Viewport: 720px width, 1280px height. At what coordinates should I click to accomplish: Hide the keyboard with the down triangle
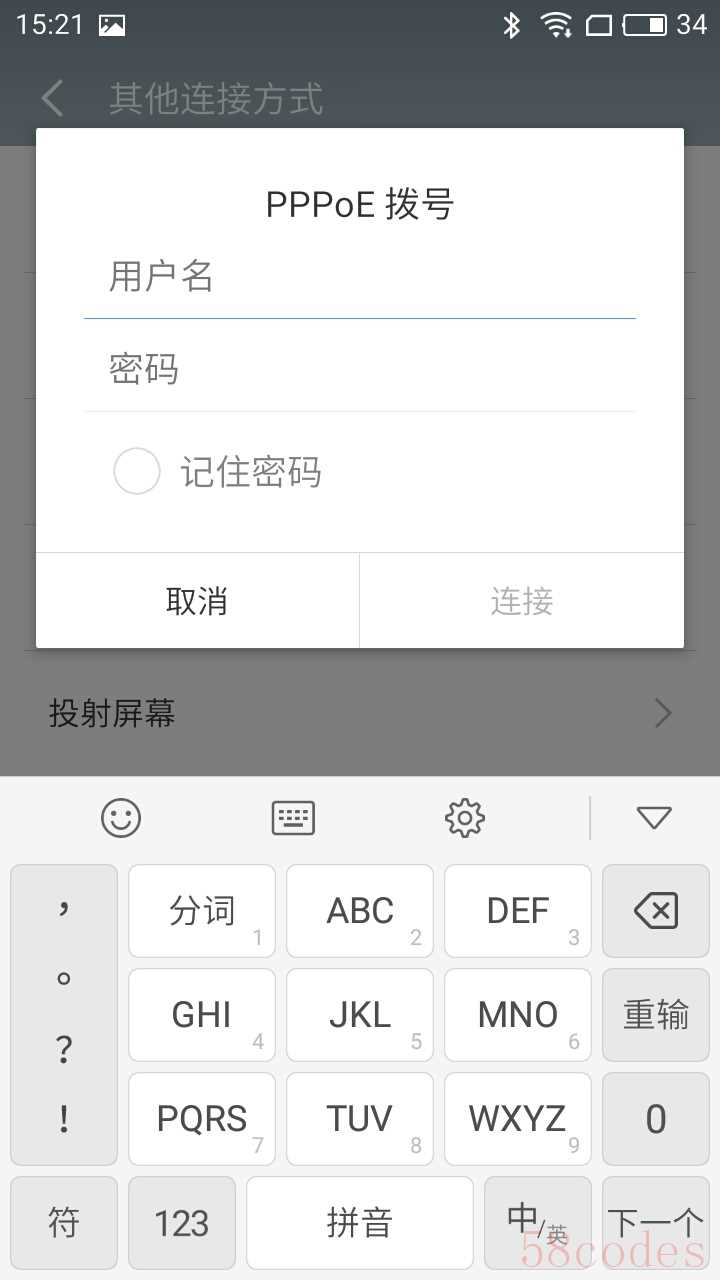(654, 818)
